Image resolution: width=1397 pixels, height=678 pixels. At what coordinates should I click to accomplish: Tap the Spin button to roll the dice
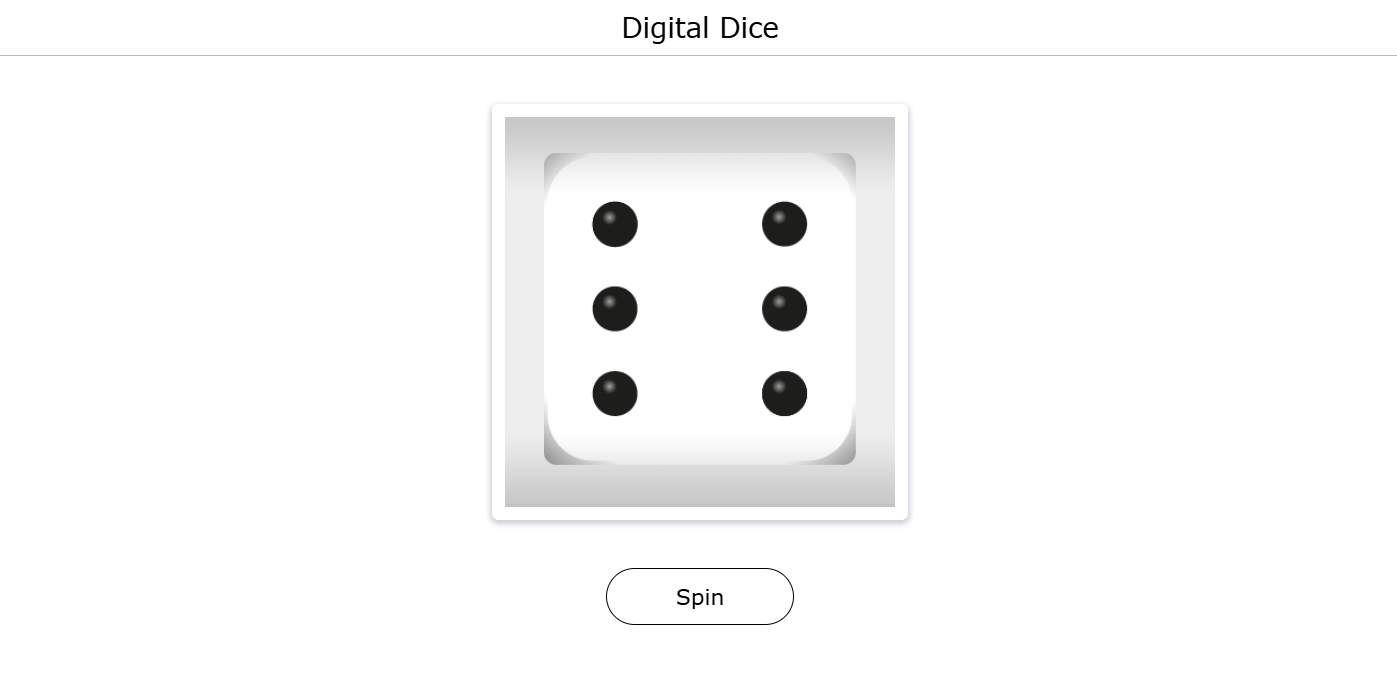(699, 597)
